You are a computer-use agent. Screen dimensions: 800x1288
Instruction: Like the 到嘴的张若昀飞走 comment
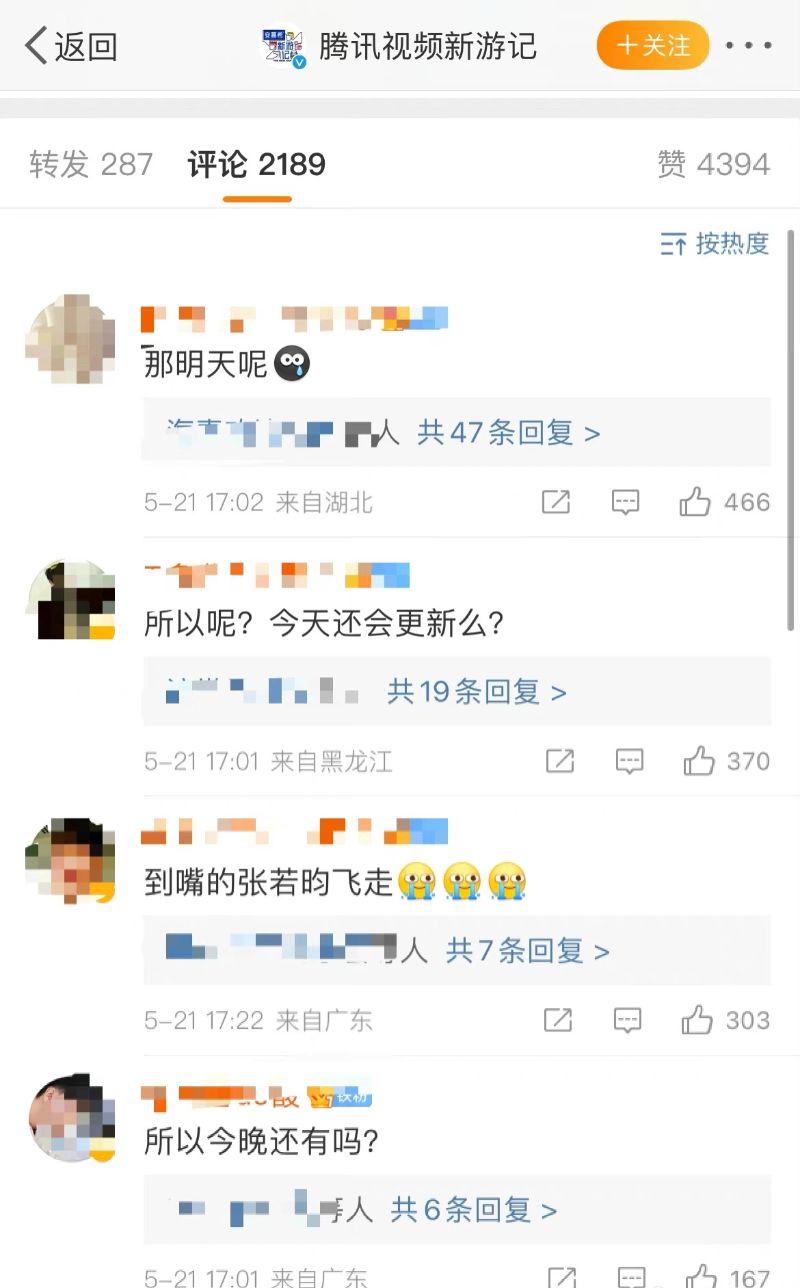(697, 1021)
